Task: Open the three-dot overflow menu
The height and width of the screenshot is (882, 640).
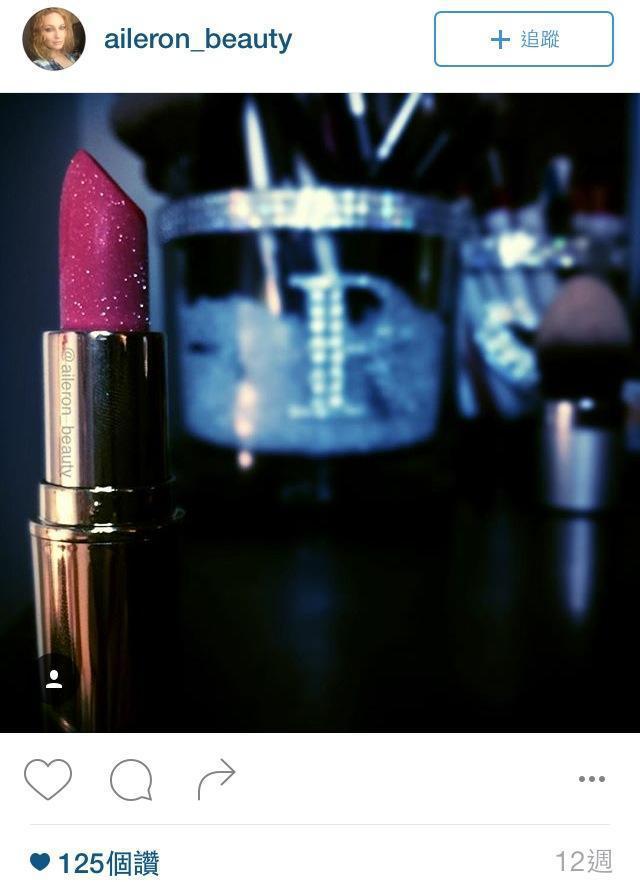Action: (591, 780)
